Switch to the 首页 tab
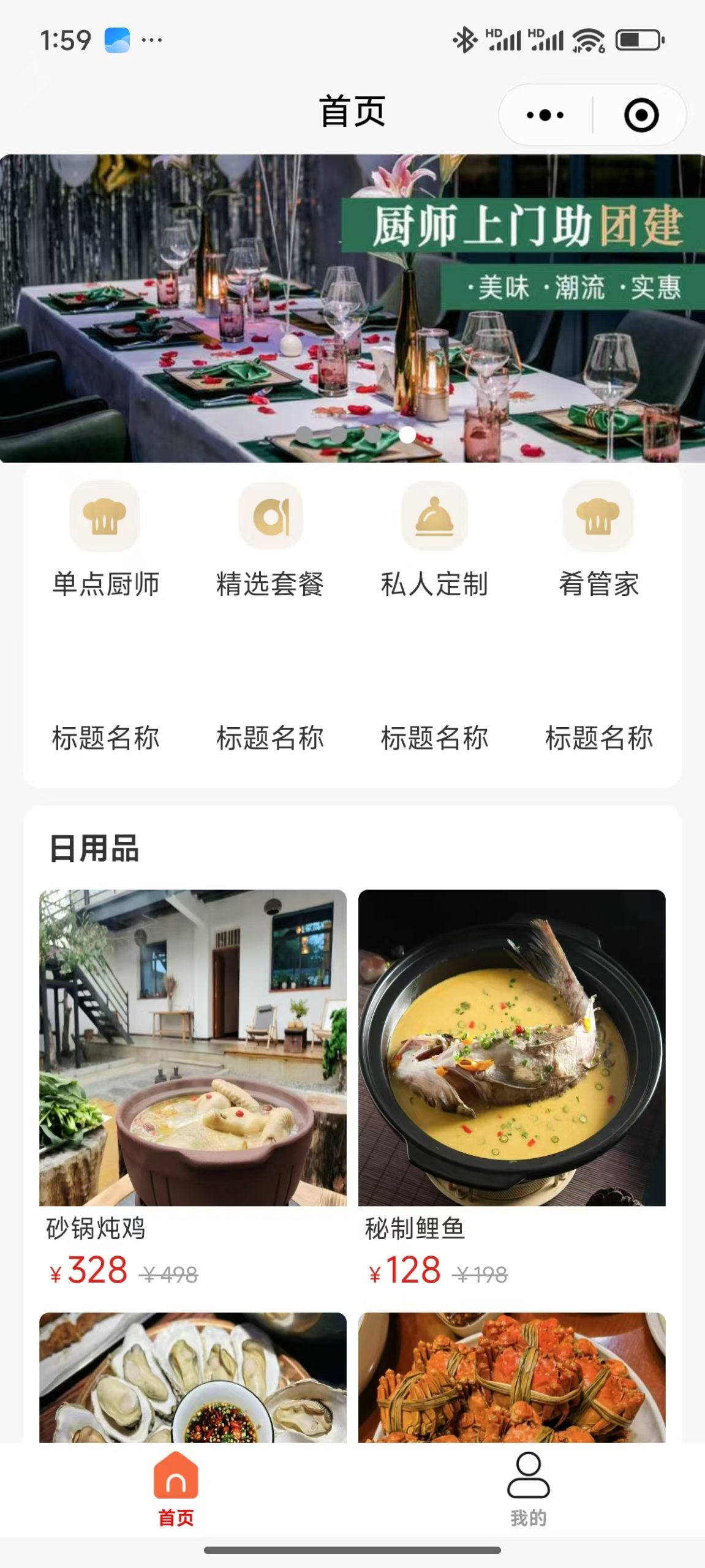Viewport: 705px width, 1568px height. click(x=176, y=1490)
